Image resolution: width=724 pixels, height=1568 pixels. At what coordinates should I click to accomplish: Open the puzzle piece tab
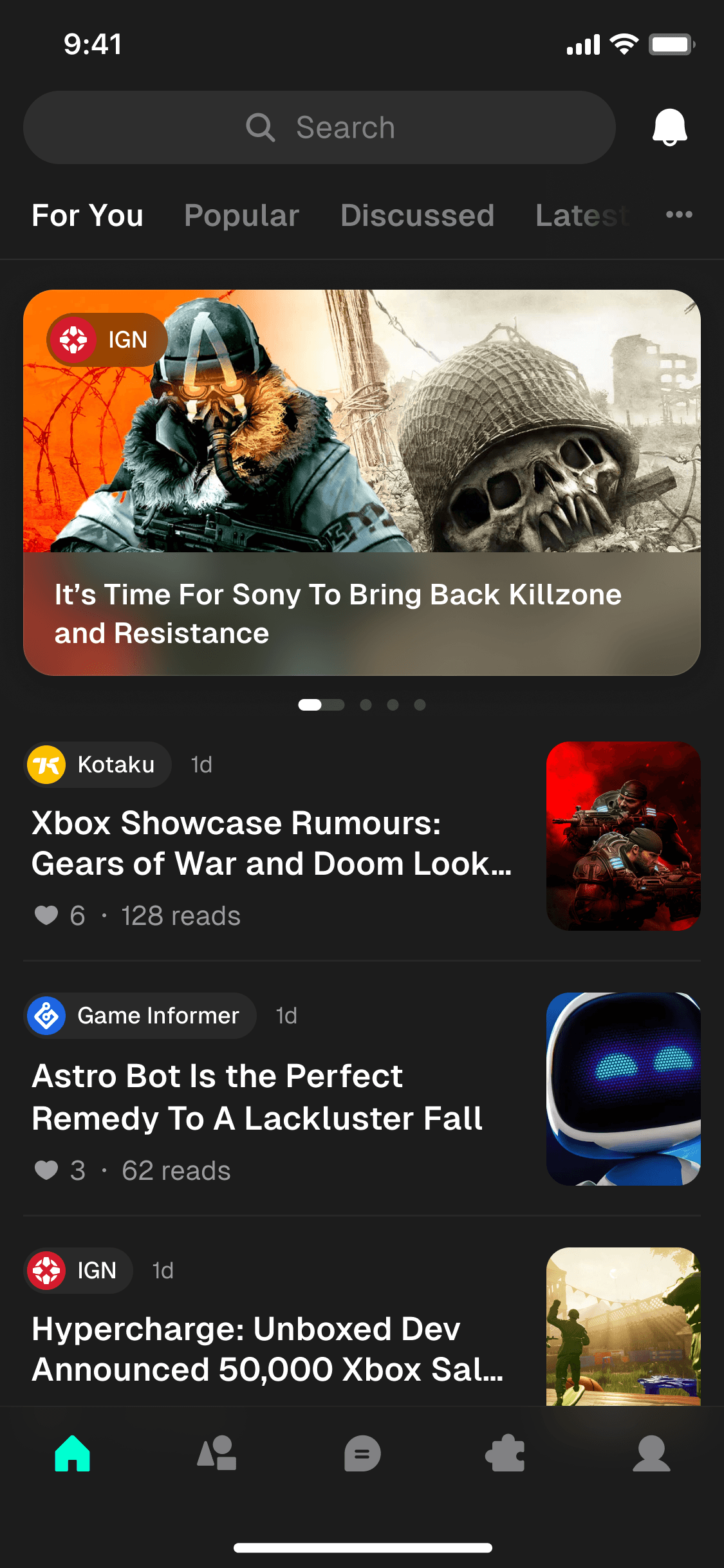click(x=506, y=1453)
